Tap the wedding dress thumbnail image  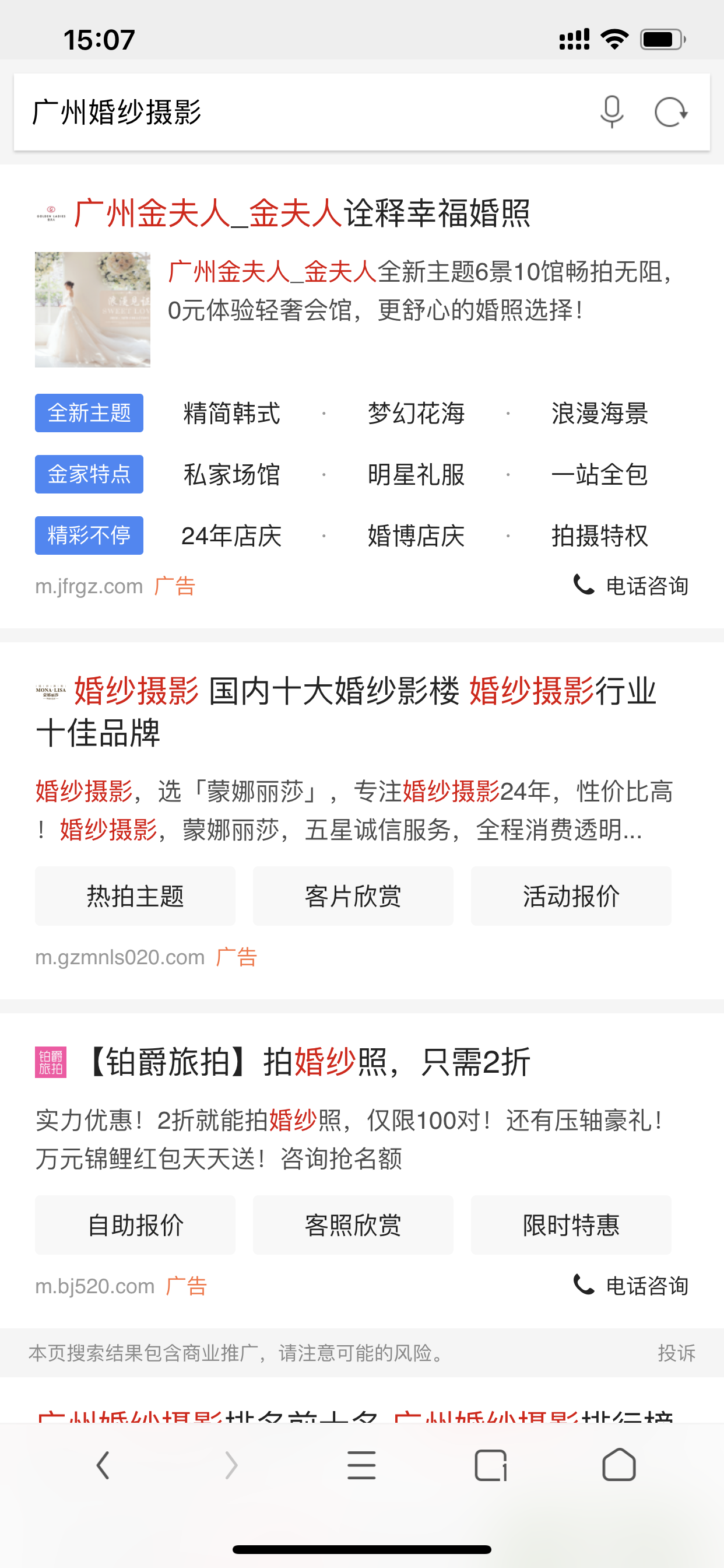point(92,309)
